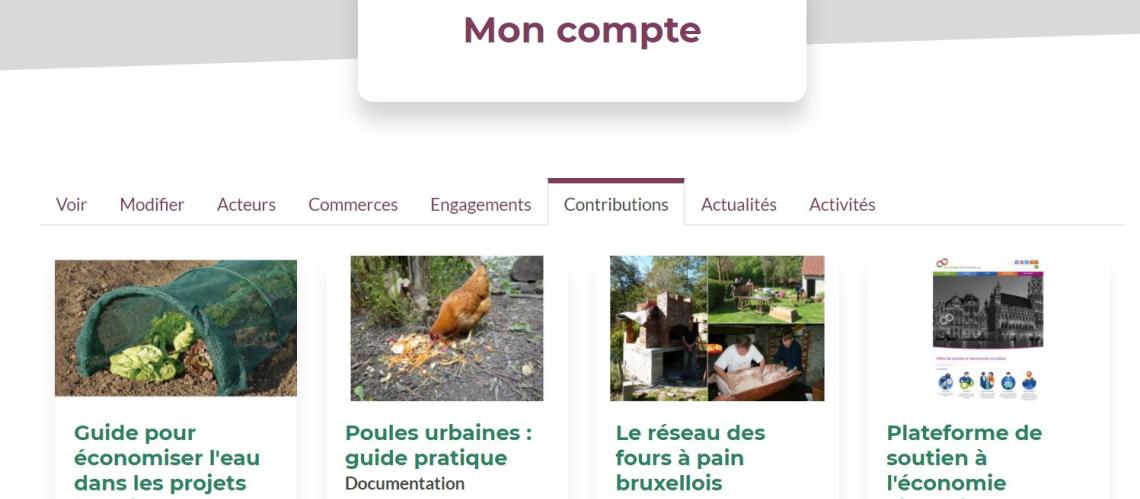Select the Contributions tab
Image resolution: width=1140 pixels, height=499 pixels.
pos(616,204)
